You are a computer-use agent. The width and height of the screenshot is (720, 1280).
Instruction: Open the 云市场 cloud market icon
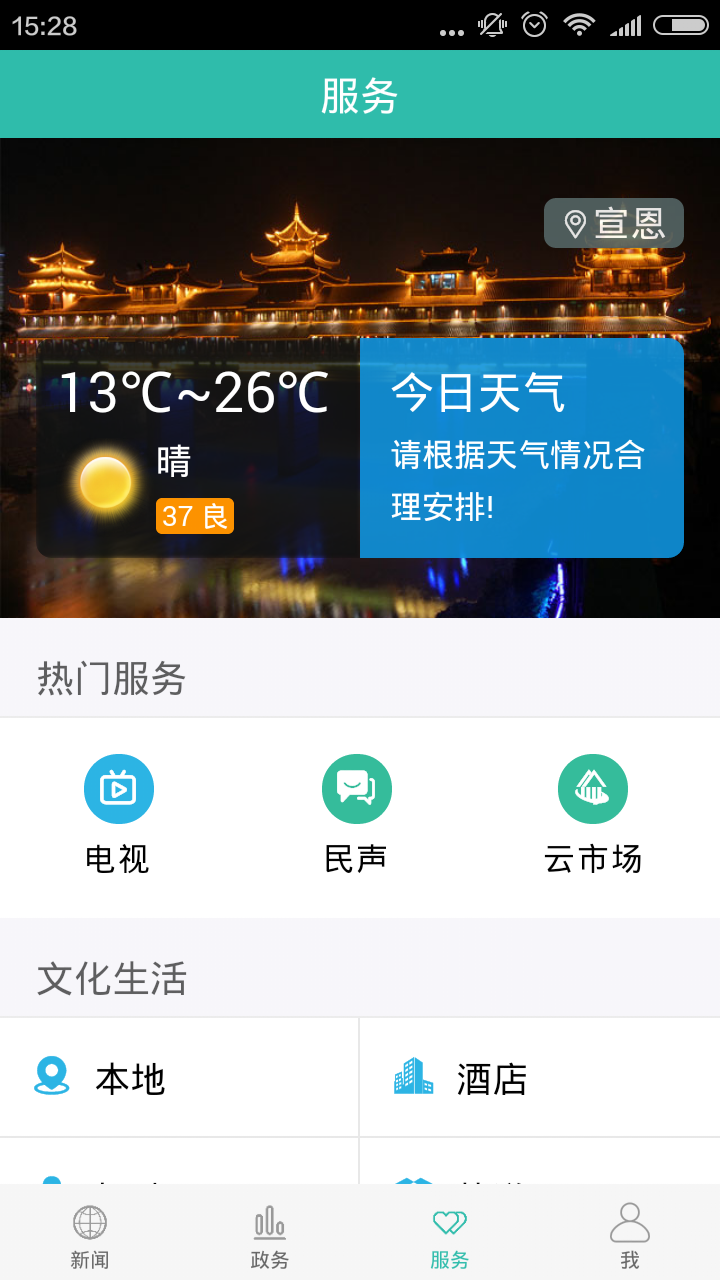pos(593,789)
